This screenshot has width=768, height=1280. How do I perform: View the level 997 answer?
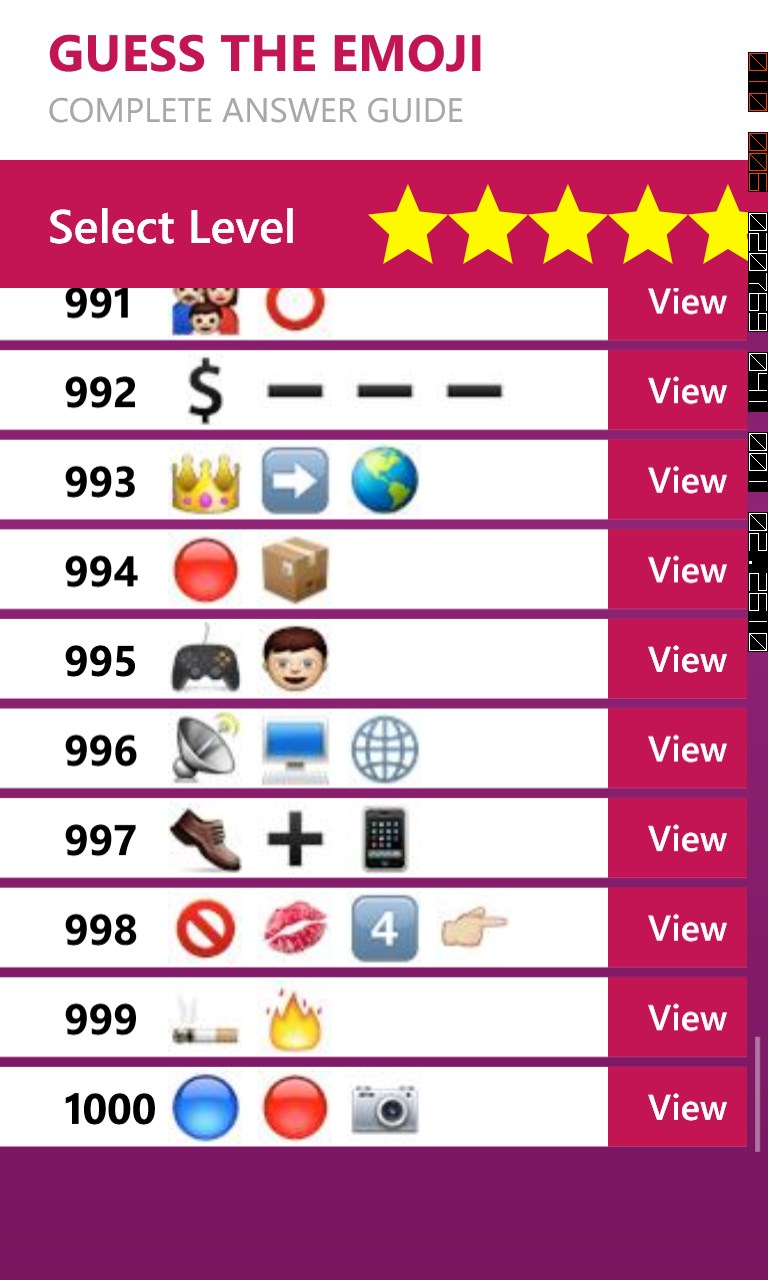(686, 839)
